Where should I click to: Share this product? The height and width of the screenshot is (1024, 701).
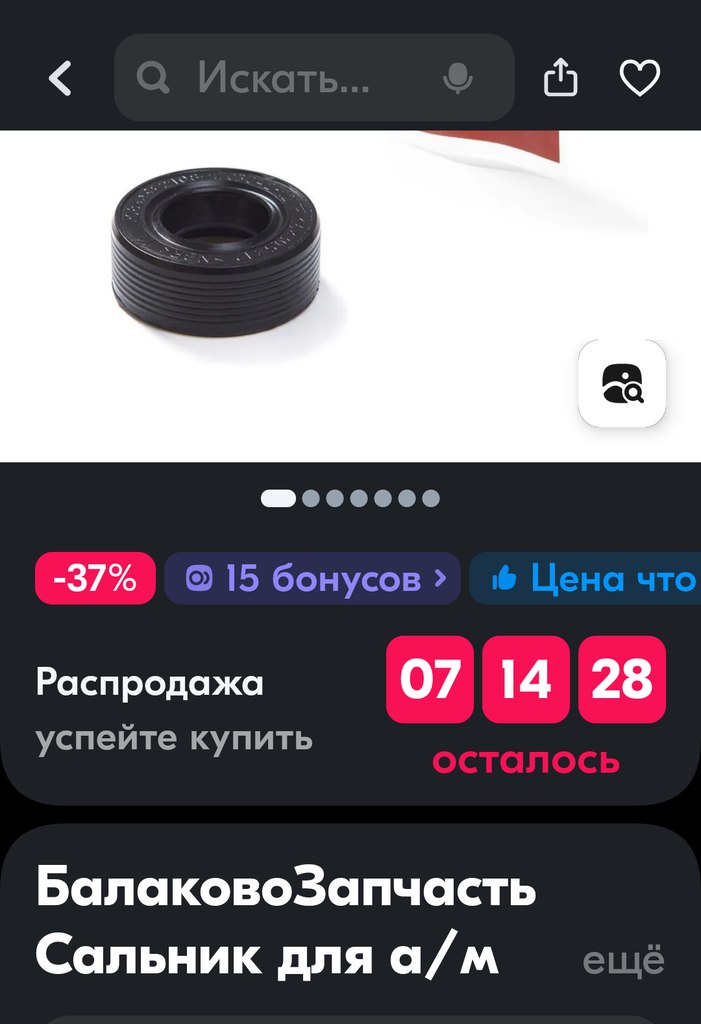click(561, 78)
